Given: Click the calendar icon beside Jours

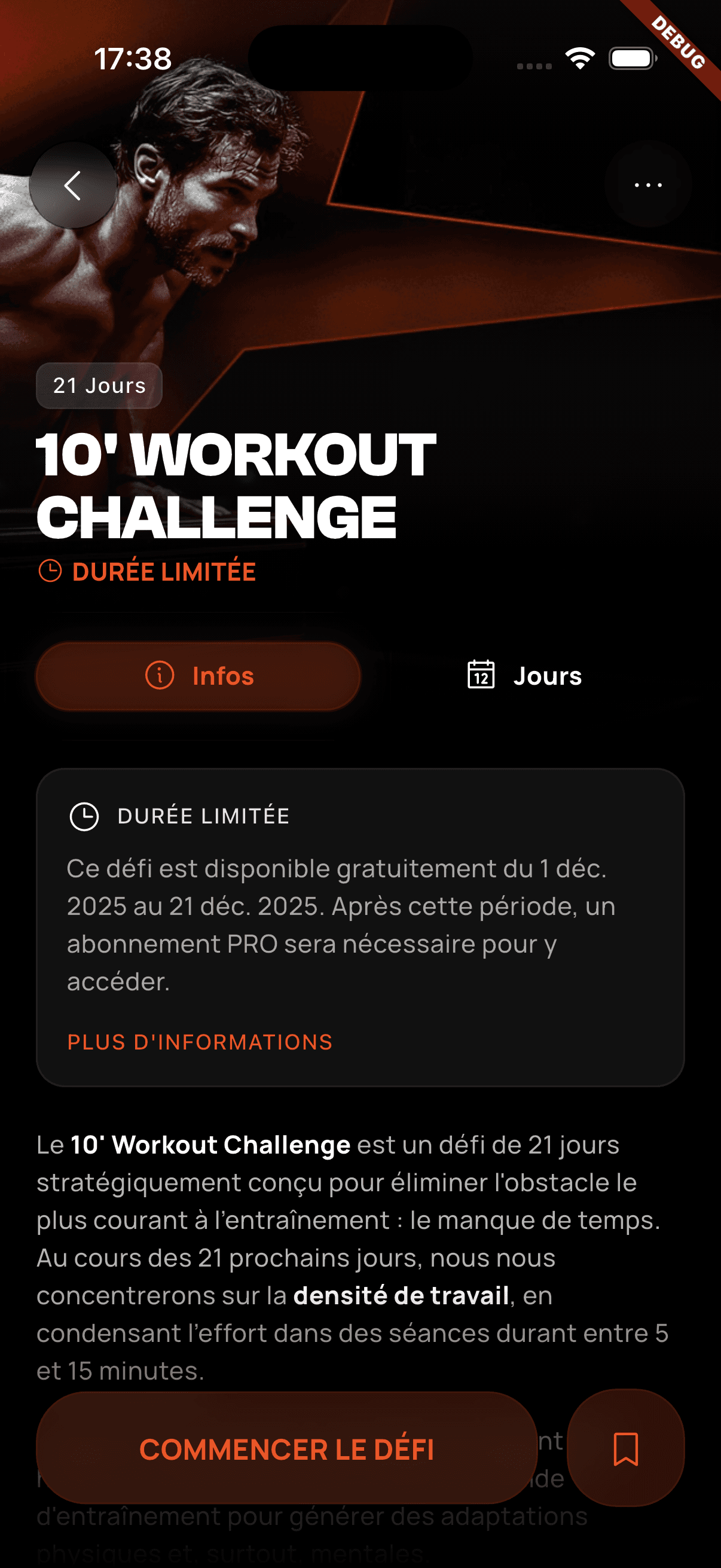Looking at the screenshot, I should (x=481, y=675).
